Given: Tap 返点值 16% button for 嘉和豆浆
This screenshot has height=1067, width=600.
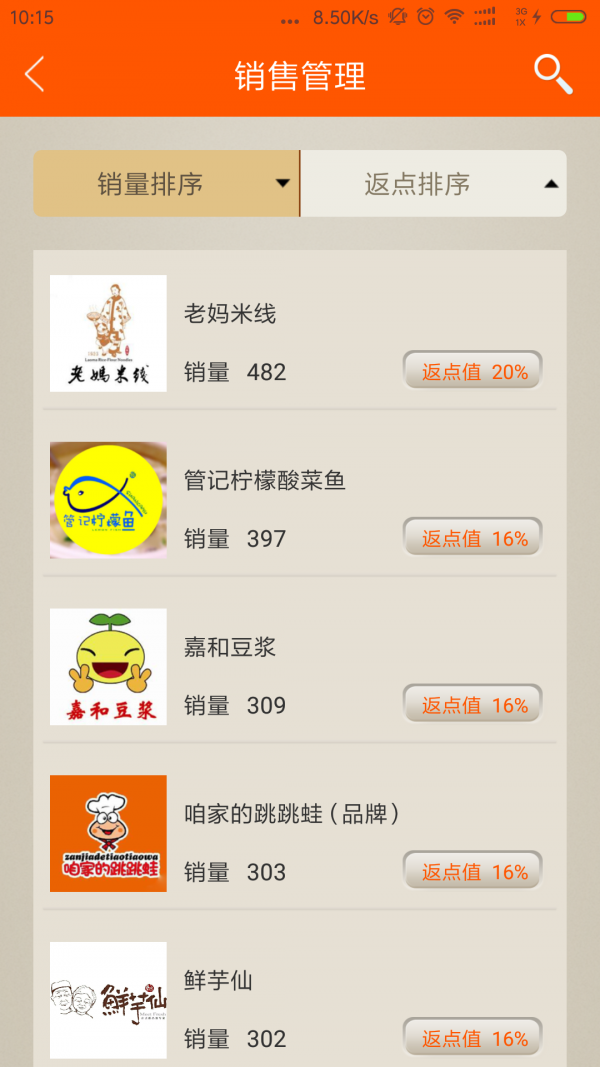Looking at the screenshot, I should (472, 705).
